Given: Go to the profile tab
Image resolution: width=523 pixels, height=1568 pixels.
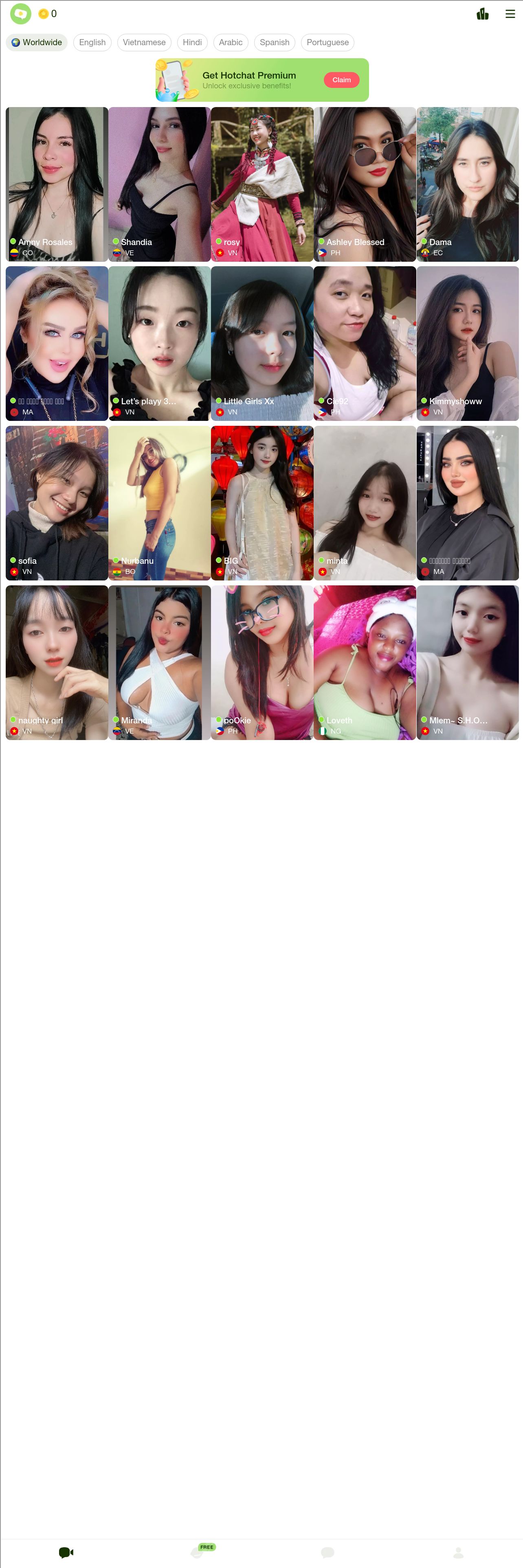Looking at the screenshot, I should [459, 1553].
